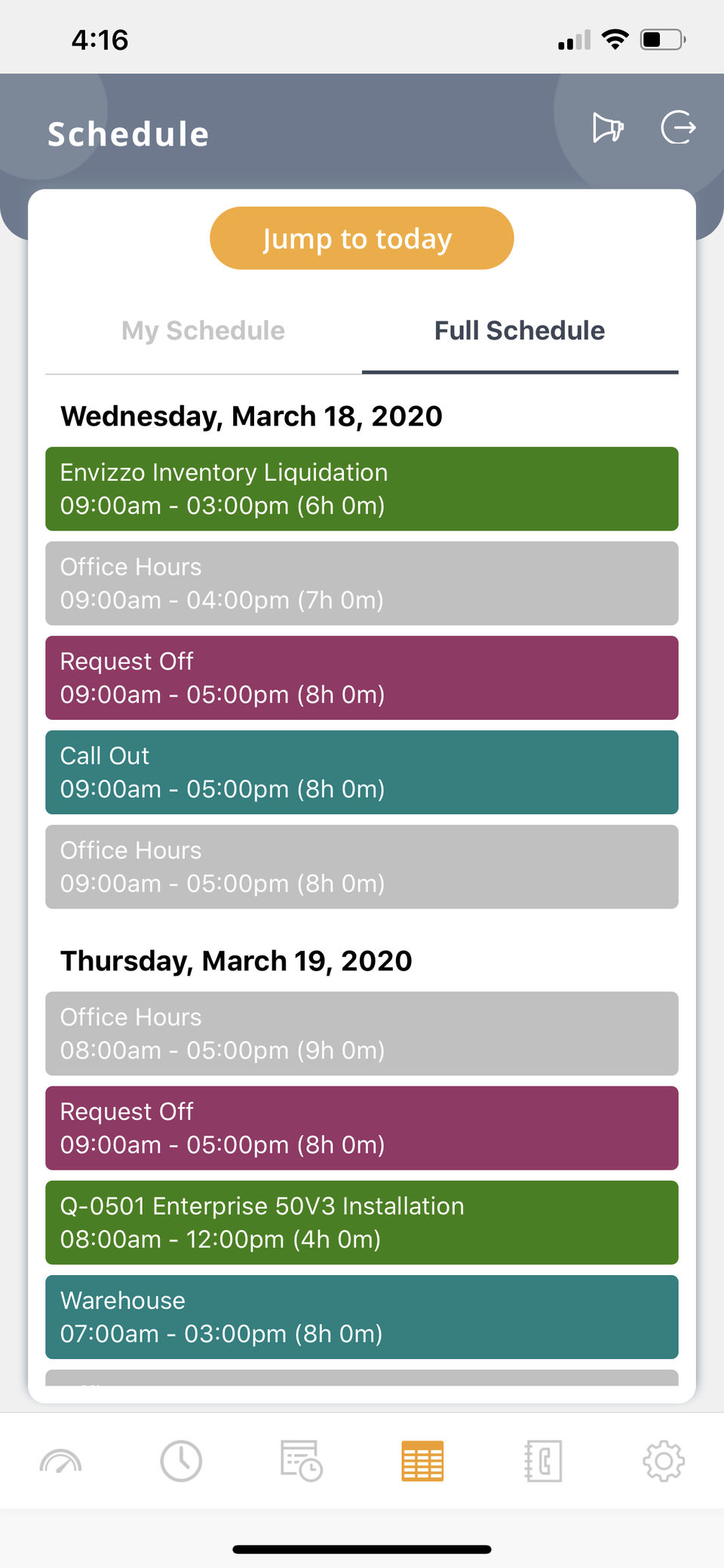The image size is (724, 1568).
Task: Go to the dashboard gauge tab
Action: pyautogui.click(x=60, y=1462)
